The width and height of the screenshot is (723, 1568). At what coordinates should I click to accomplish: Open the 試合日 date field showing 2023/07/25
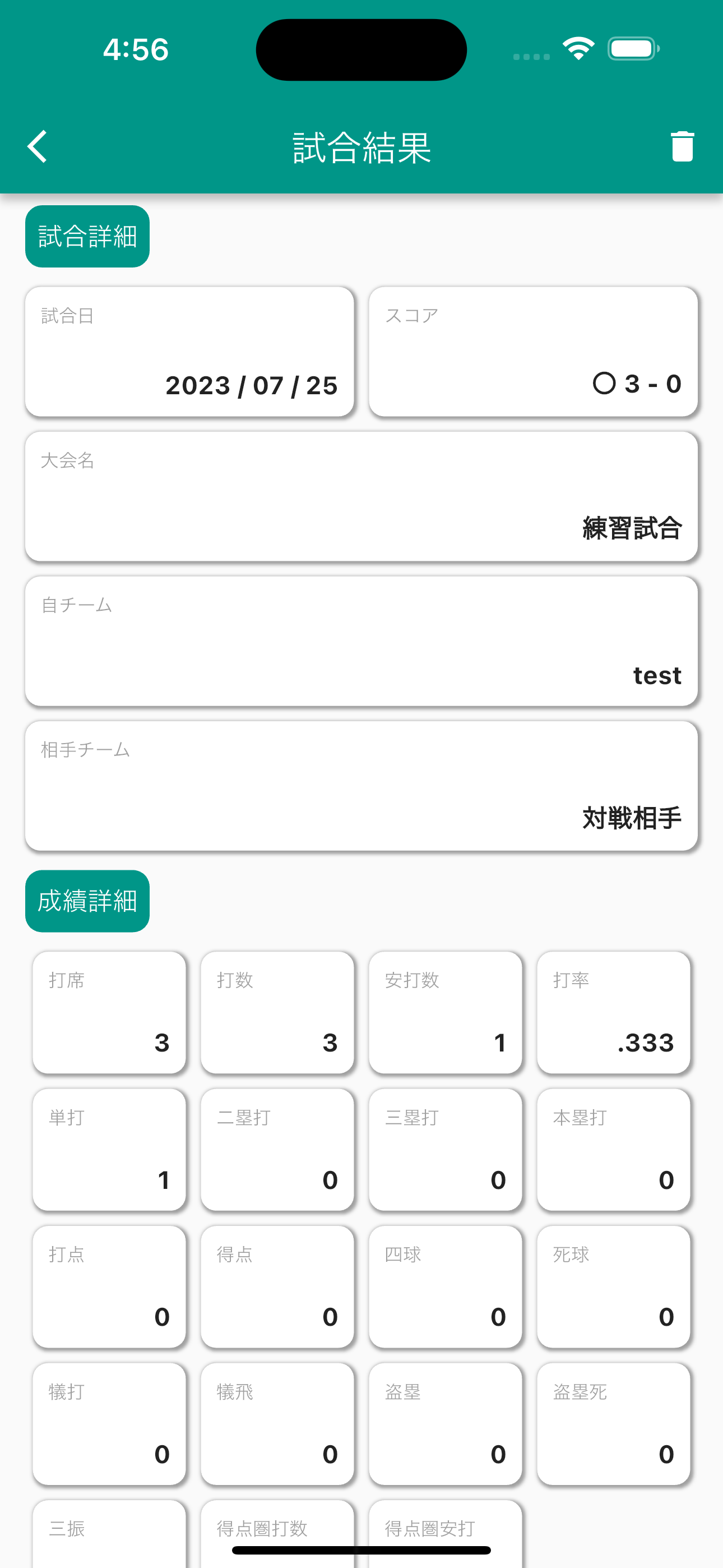point(191,351)
